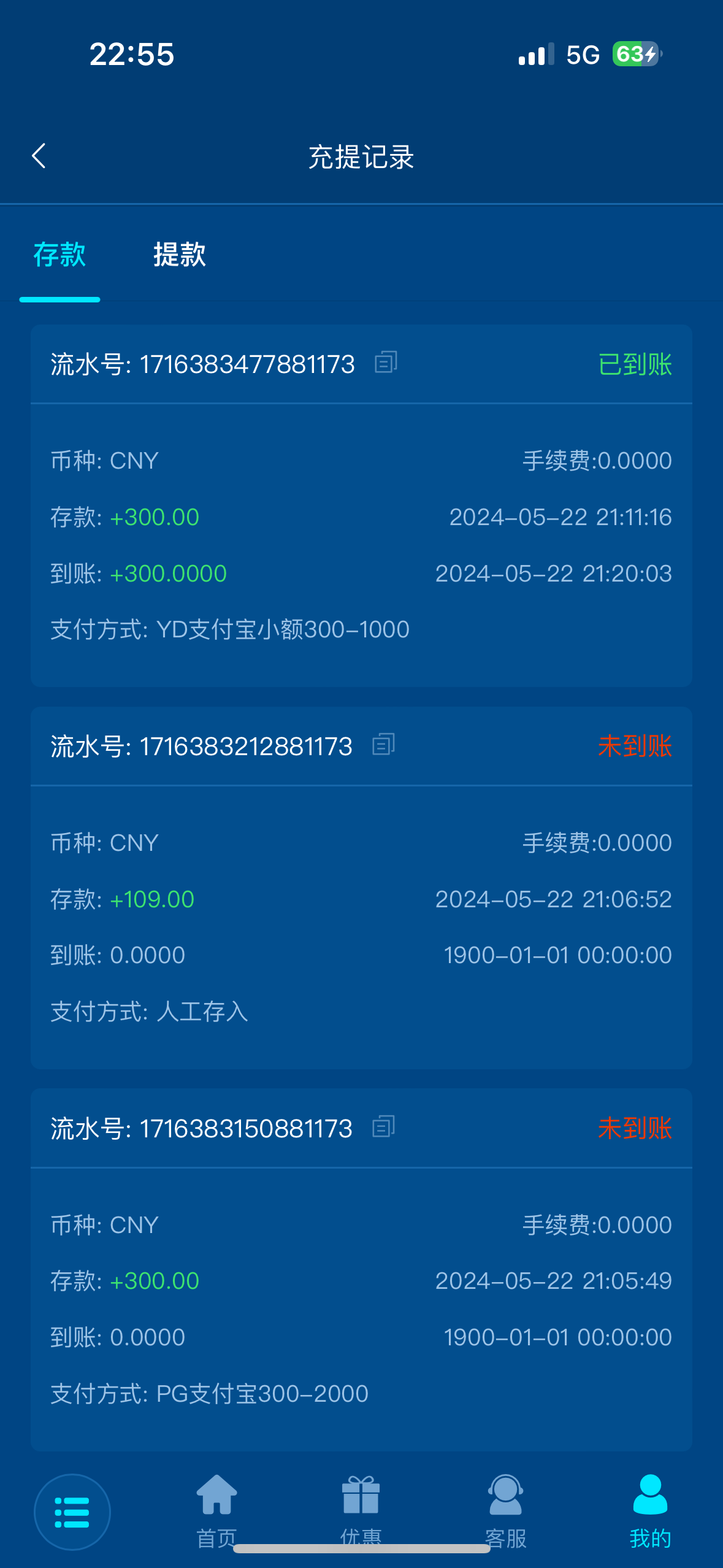The width and height of the screenshot is (723, 1568).
Task: Copy serial number 1716383150881173
Action: coord(383,1127)
